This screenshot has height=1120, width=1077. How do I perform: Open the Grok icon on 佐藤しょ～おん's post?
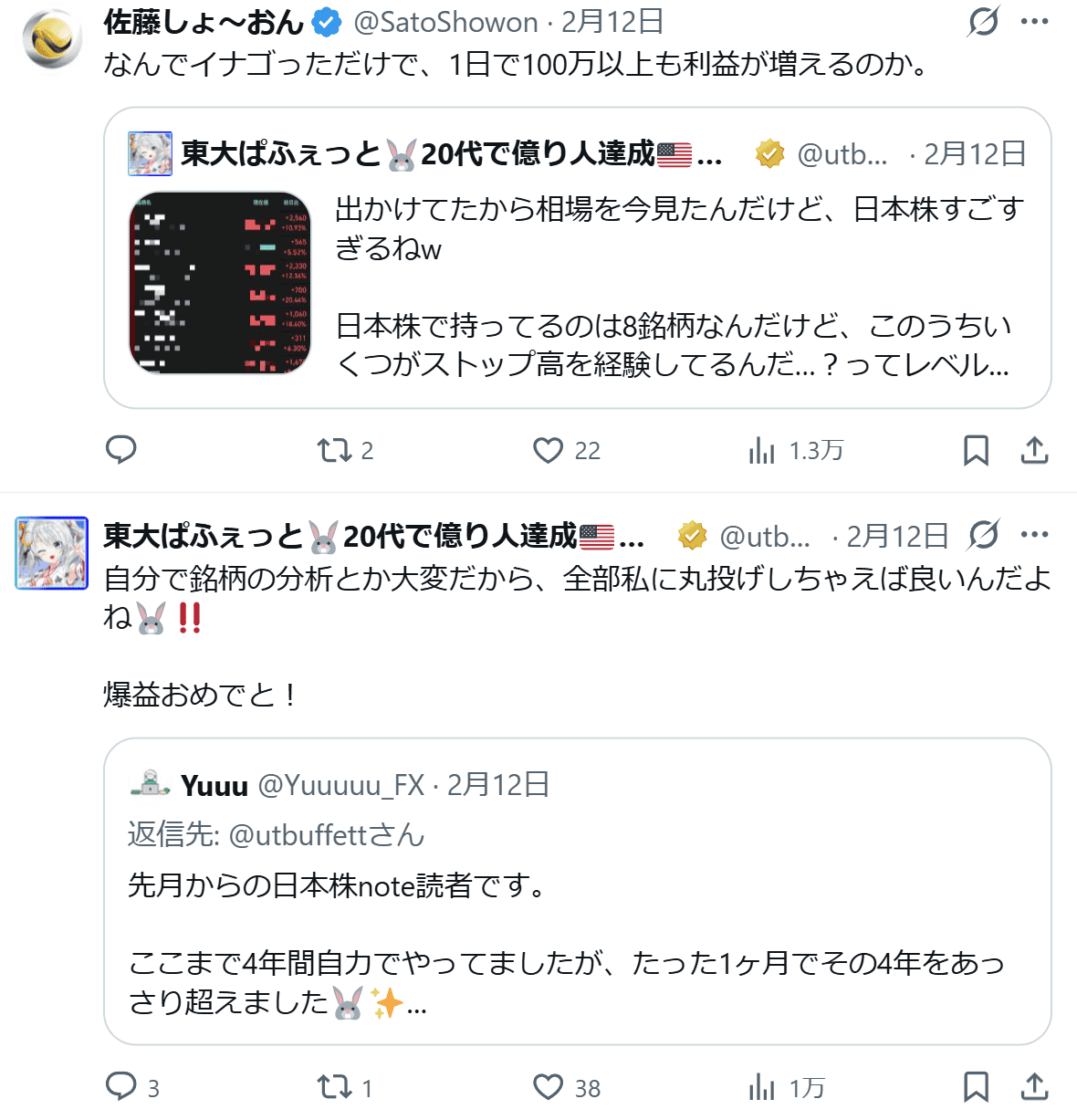pos(983,21)
